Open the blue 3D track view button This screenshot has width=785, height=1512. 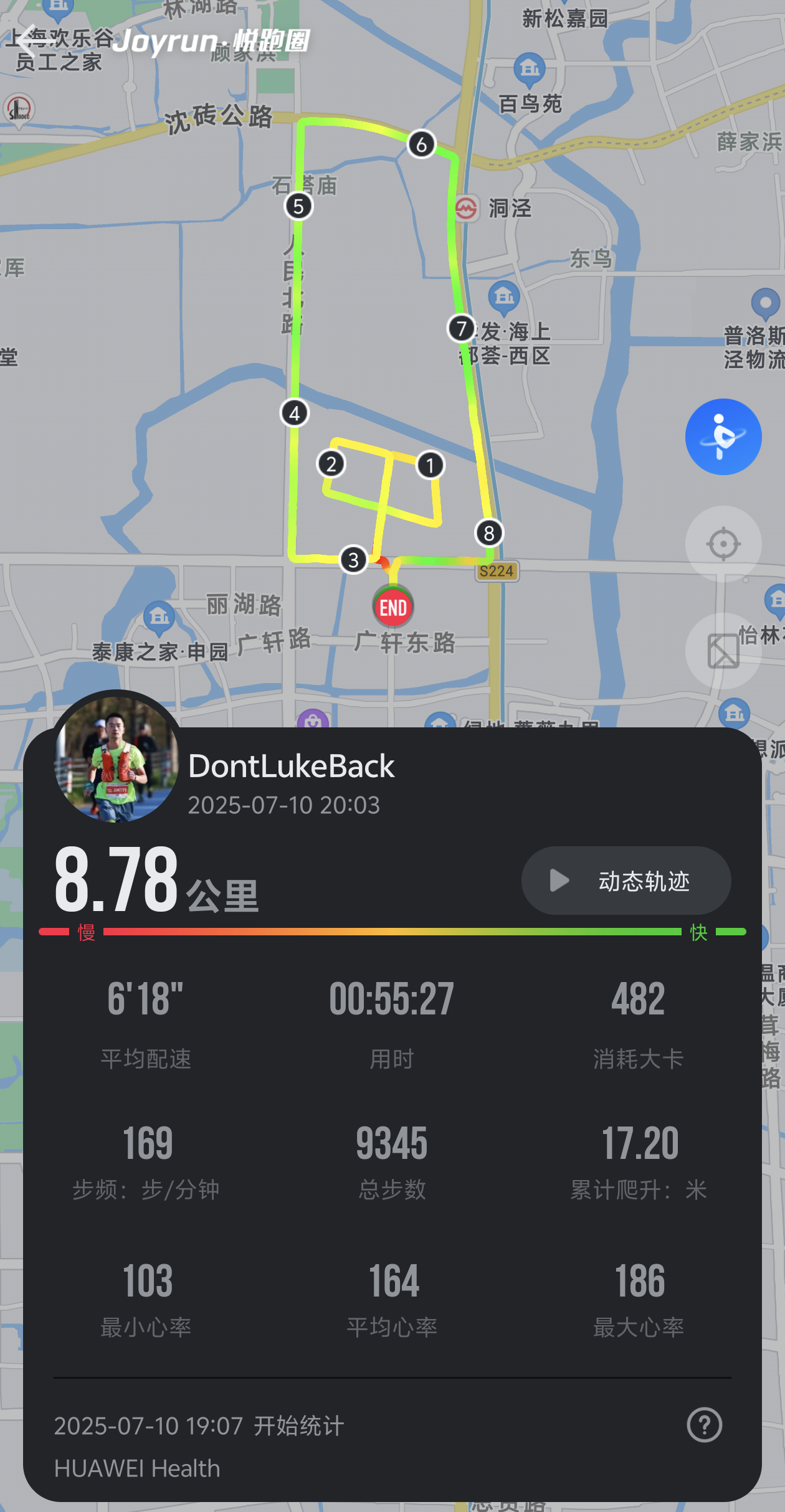click(x=723, y=437)
